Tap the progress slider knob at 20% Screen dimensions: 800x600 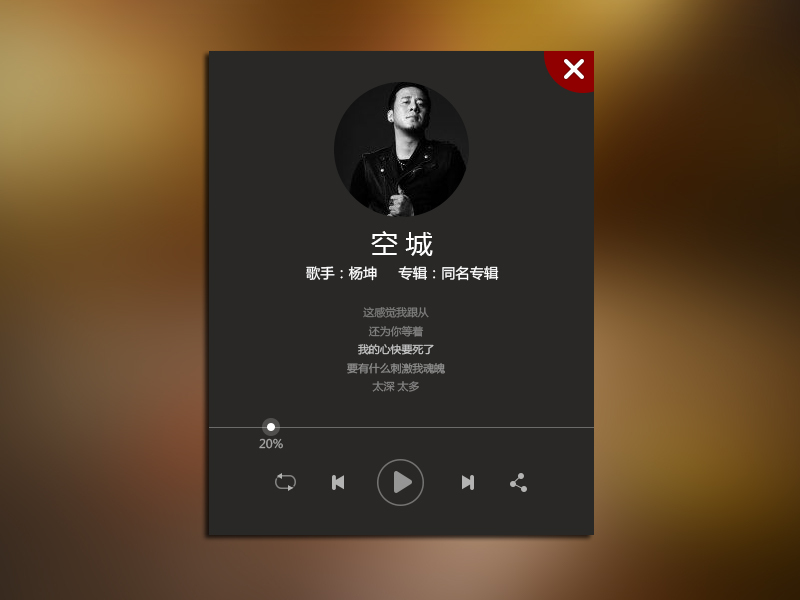(271, 427)
